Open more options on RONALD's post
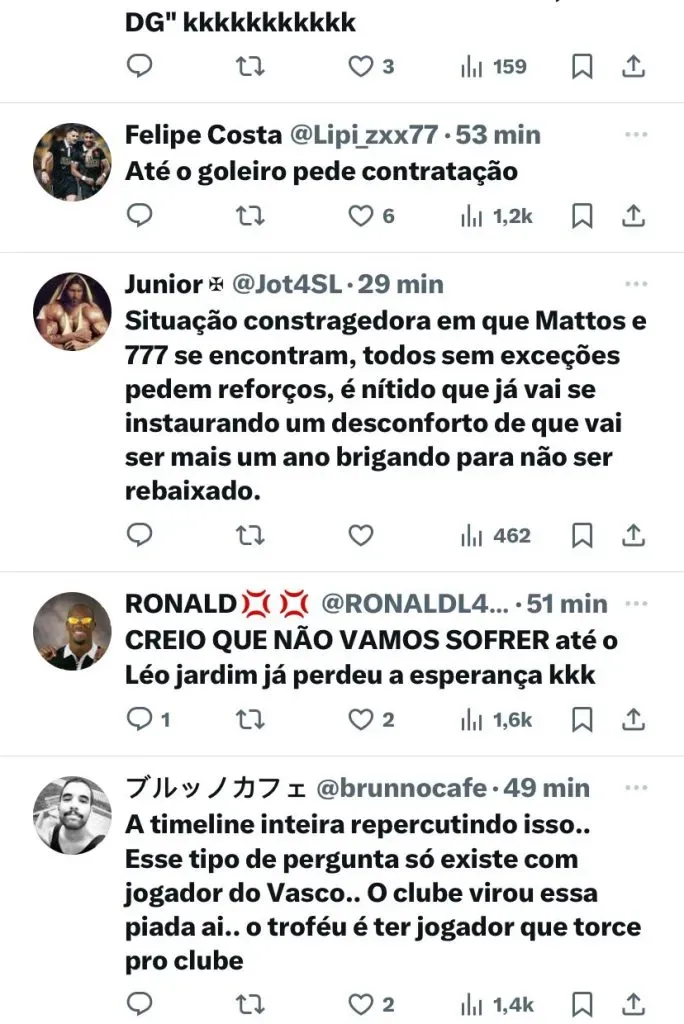Screen dimensions: 684x1024 (635, 604)
